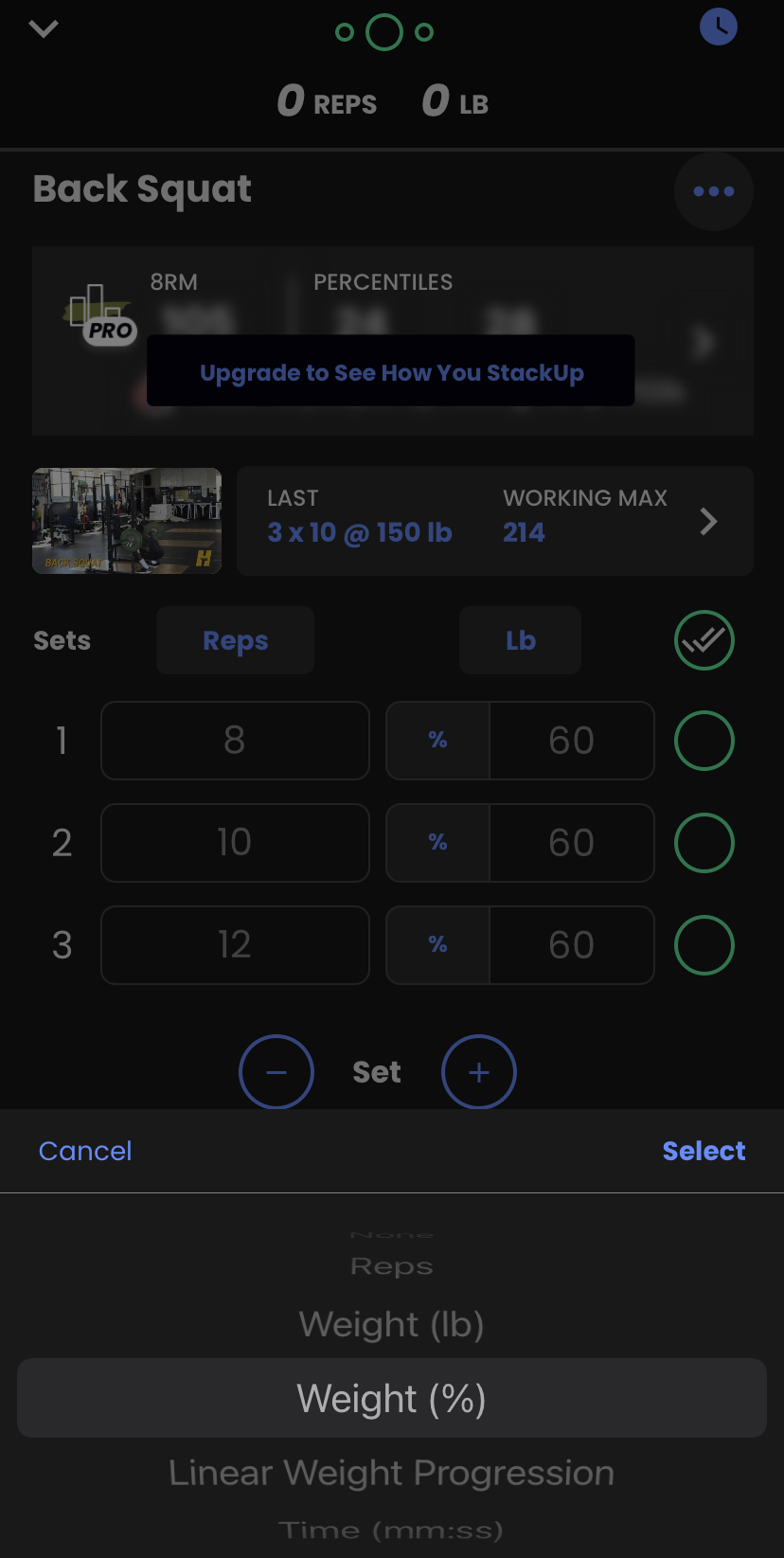The height and width of the screenshot is (1558, 784).
Task: Open last and working max details
Action: (494, 521)
